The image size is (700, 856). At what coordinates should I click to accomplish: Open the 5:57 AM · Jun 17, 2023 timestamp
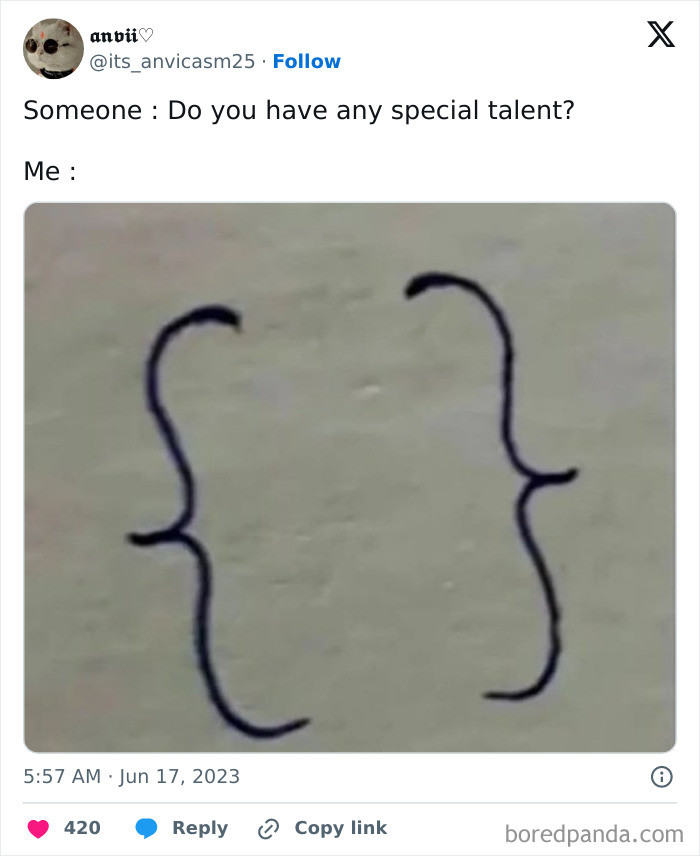click(132, 776)
